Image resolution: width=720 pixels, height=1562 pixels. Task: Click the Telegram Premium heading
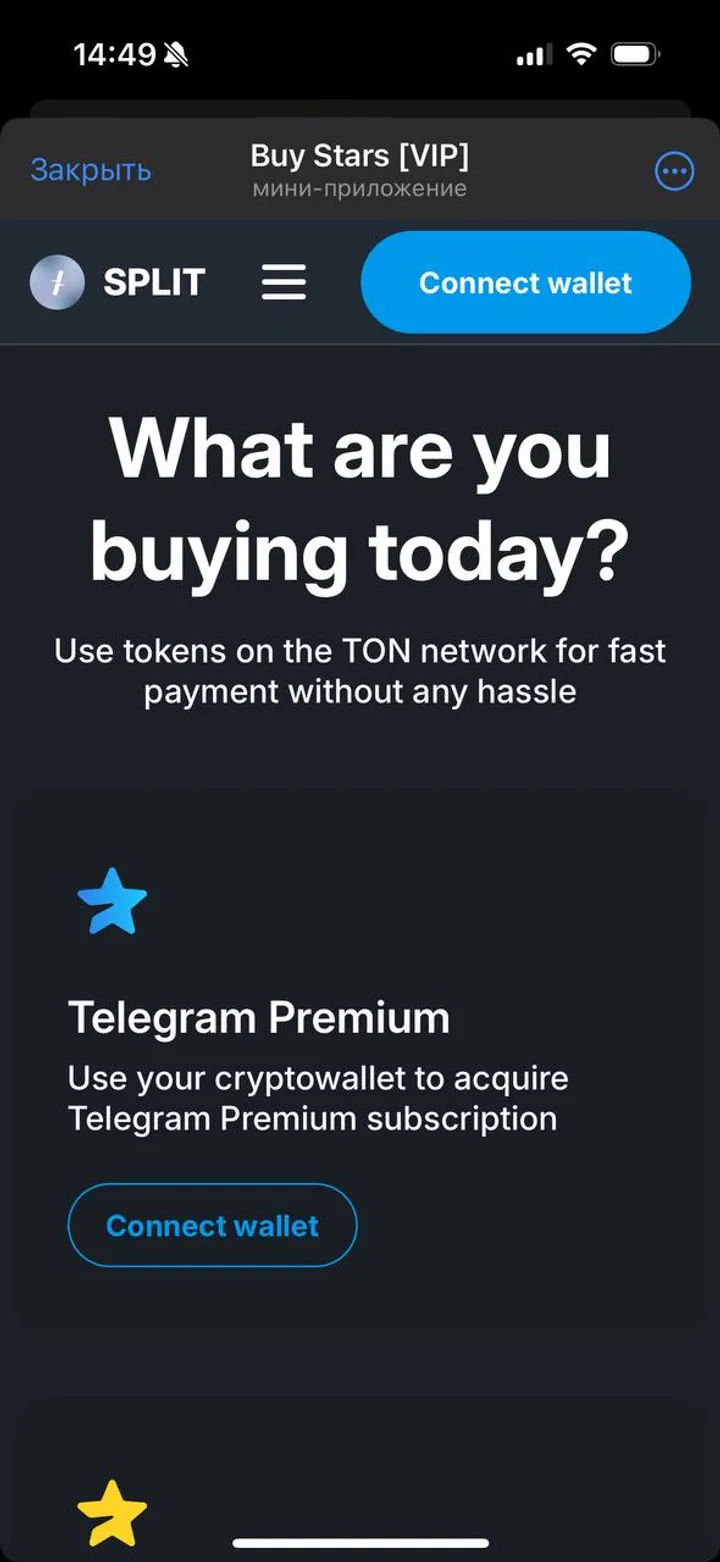(x=259, y=1017)
